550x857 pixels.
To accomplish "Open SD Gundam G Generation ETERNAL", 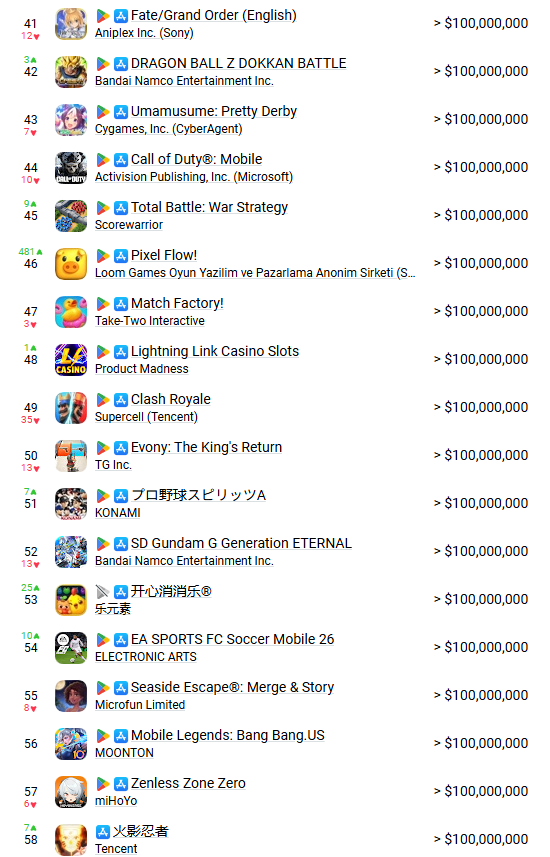I will pos(241,543).
